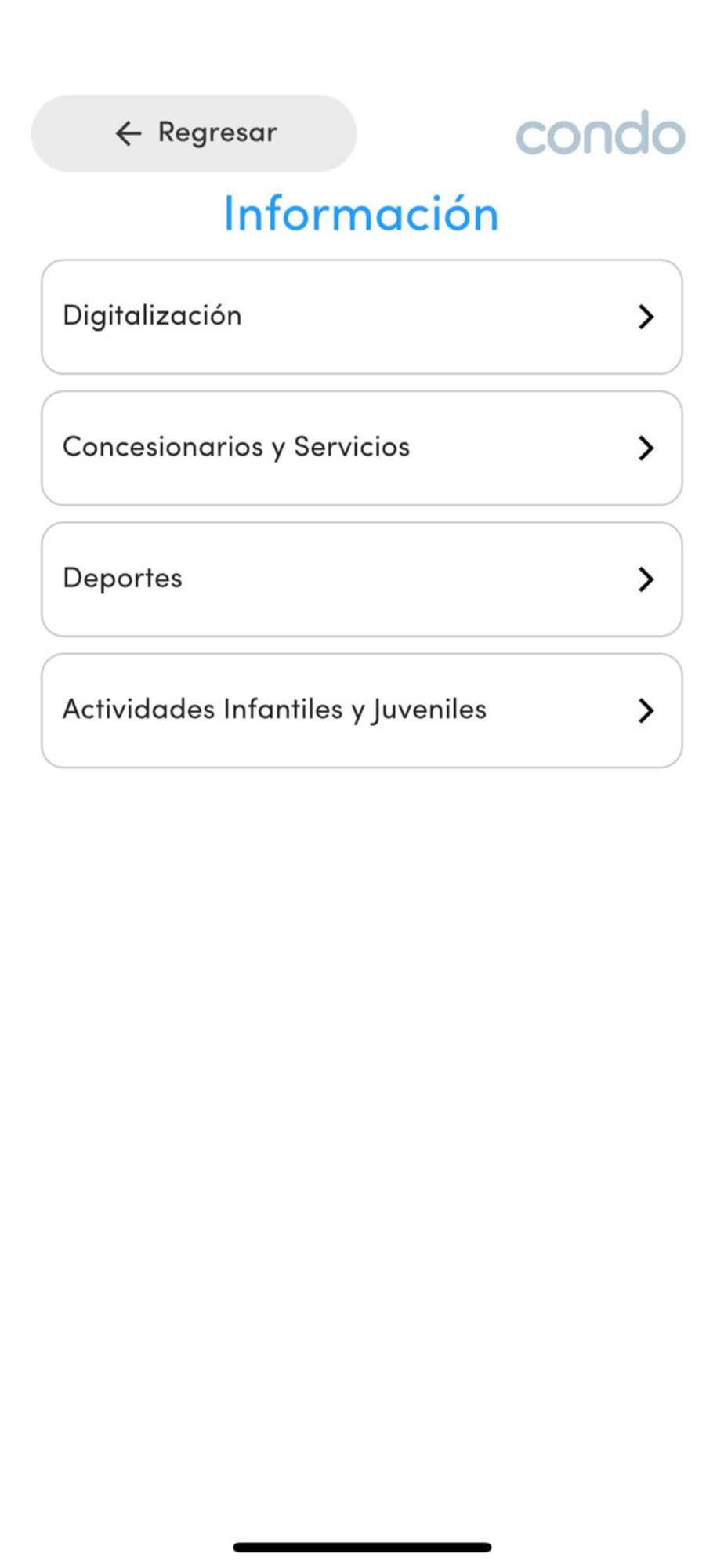724x1568 pixels.
Task: Open Actividades Infantiles y Juveniles
Action: [x=362, y=710]
